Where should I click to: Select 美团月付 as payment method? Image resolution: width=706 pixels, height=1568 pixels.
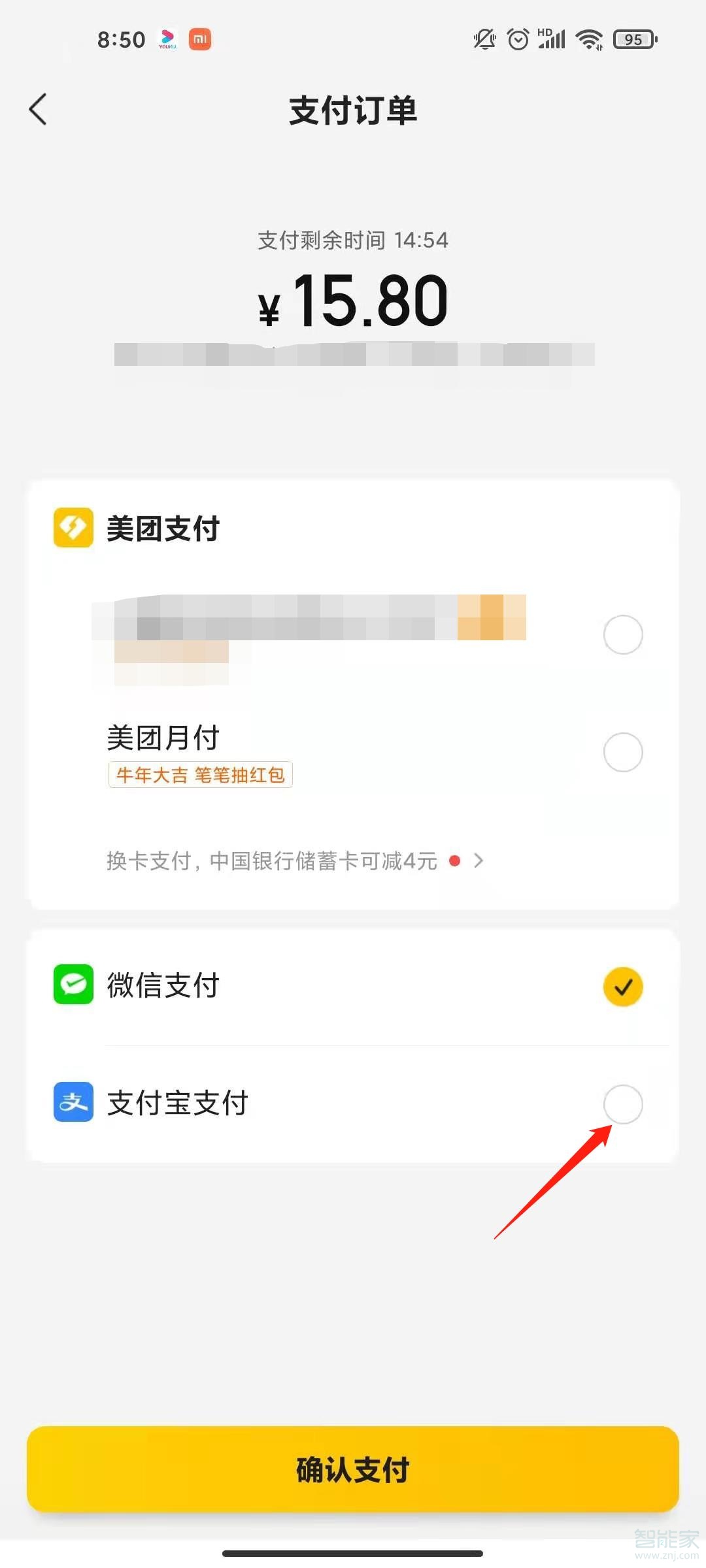(622, 751)
